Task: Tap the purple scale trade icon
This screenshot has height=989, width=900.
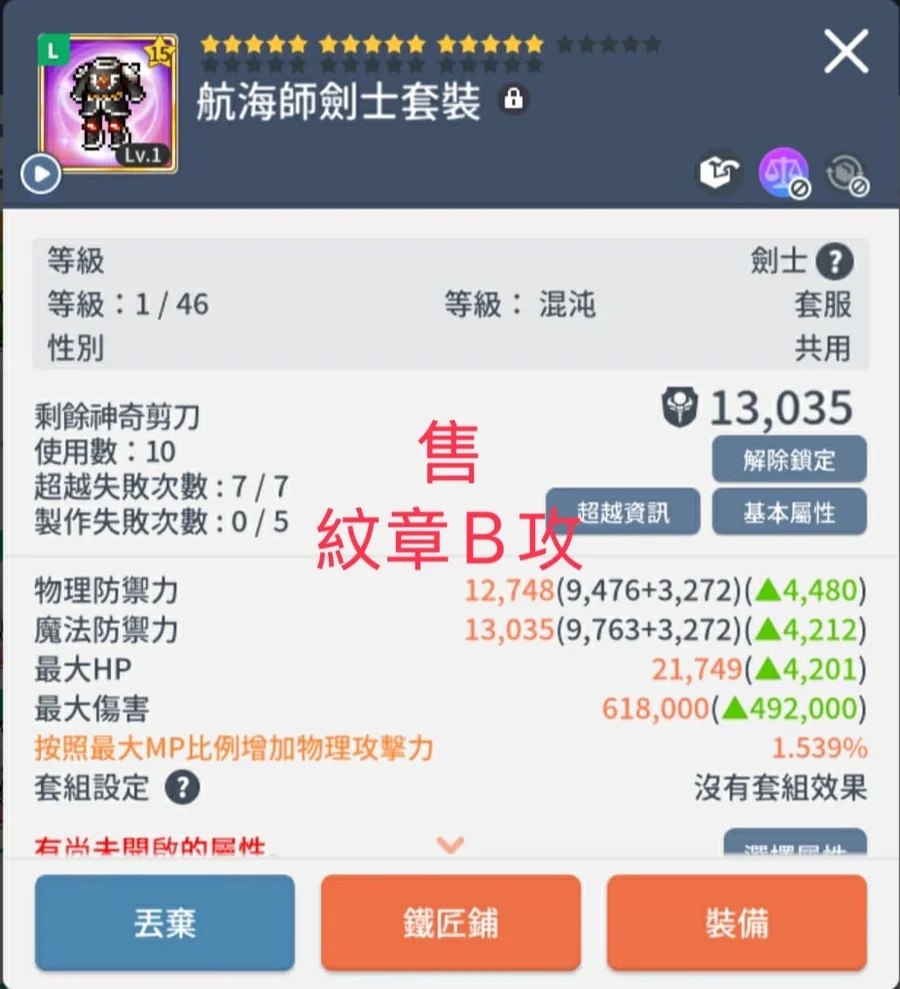Action: (x=781, y=174)
